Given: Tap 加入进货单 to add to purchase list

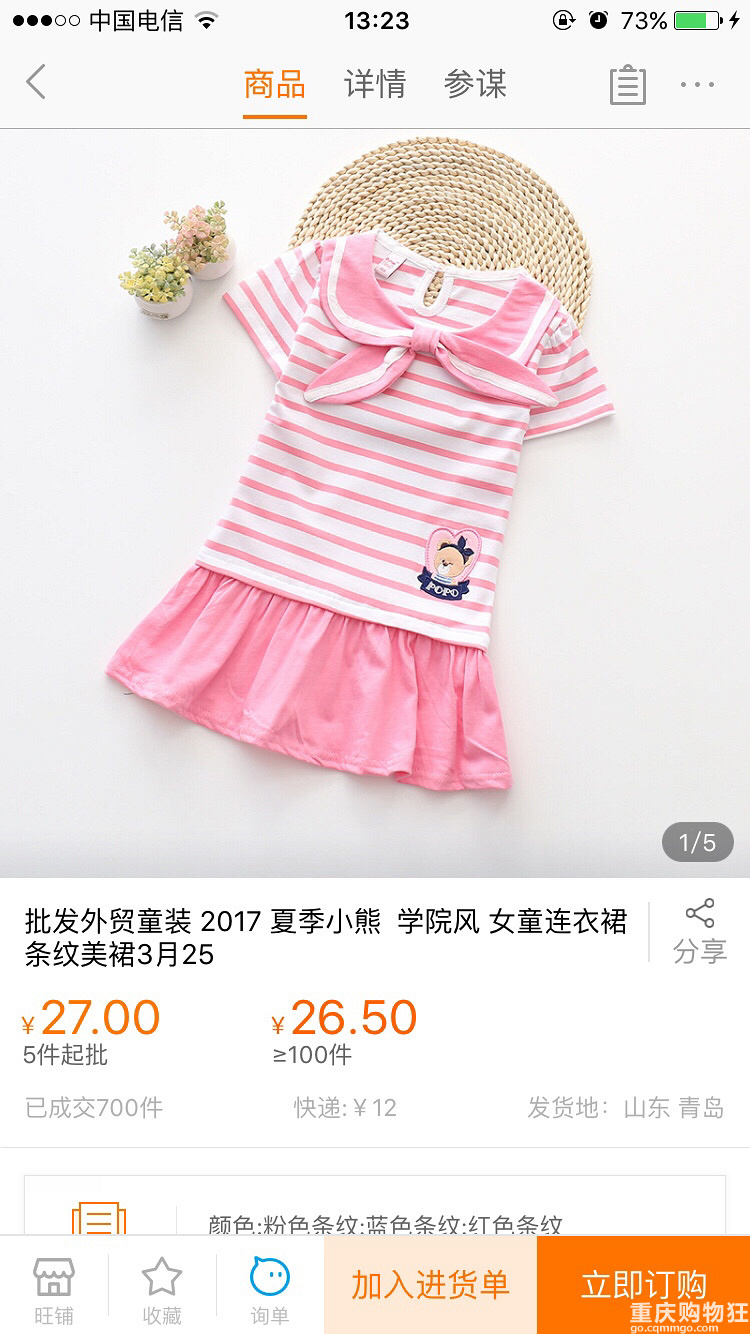Looking at the screenshot, I should coord(430,1285).
